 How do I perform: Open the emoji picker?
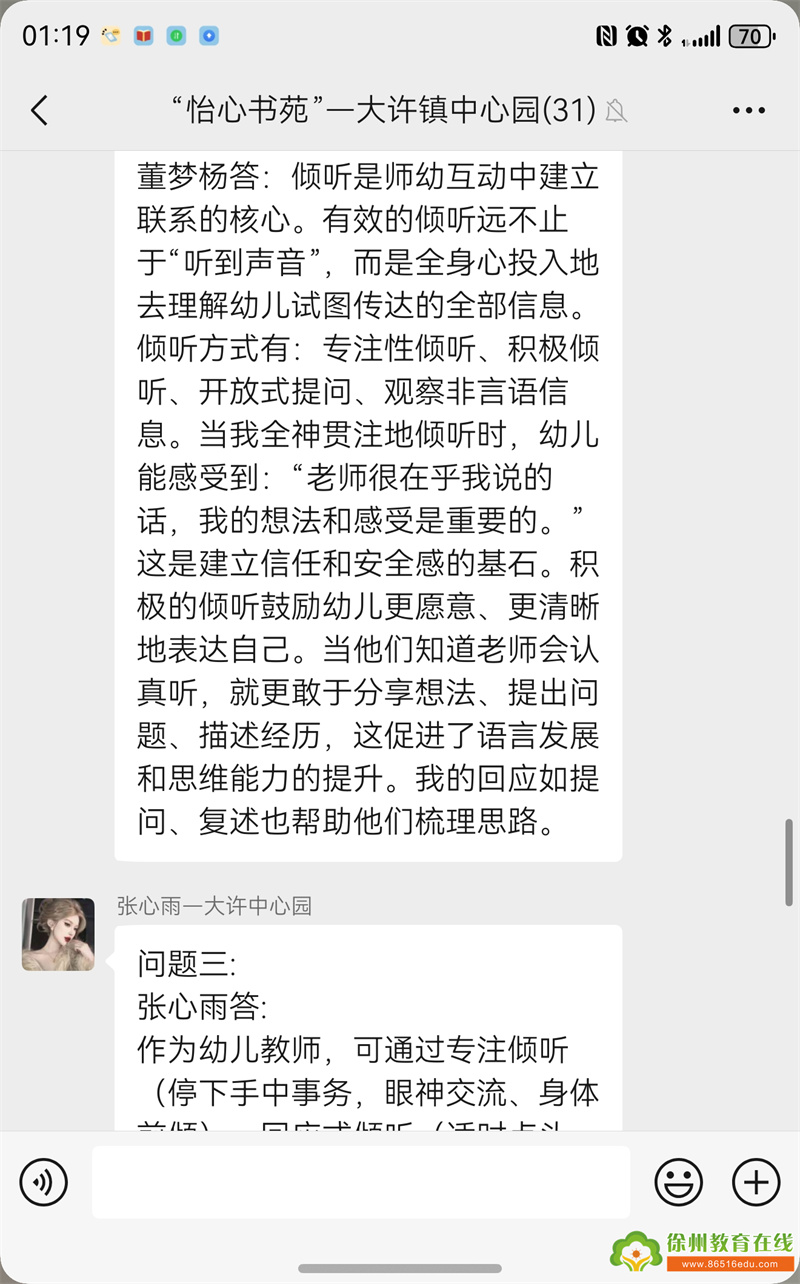coord(678,1183)
